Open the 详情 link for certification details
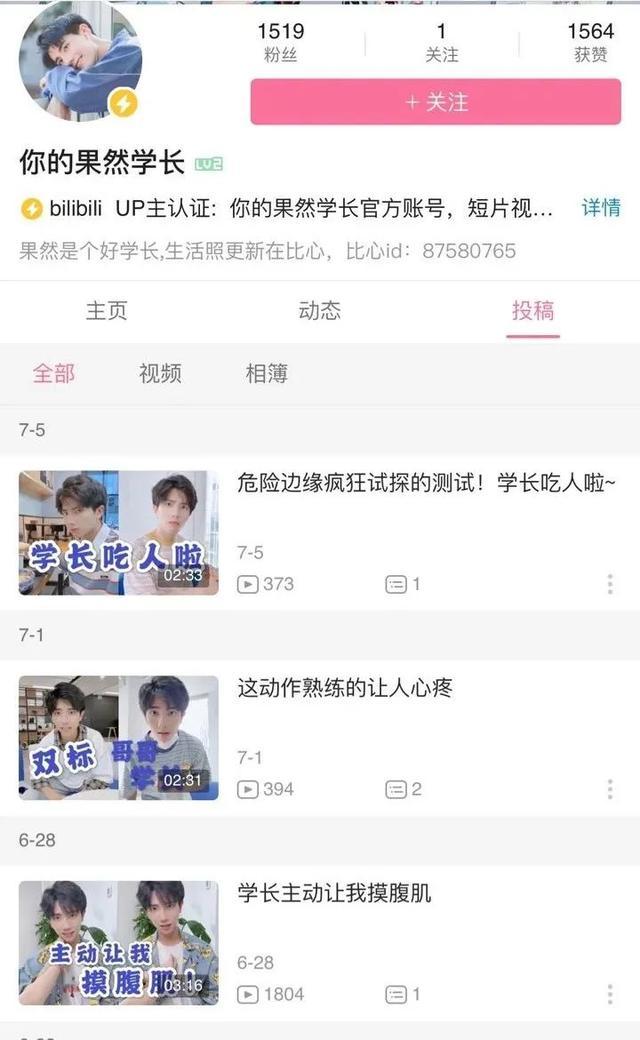This screenshot has width=640, height=1040. point(601,208)
